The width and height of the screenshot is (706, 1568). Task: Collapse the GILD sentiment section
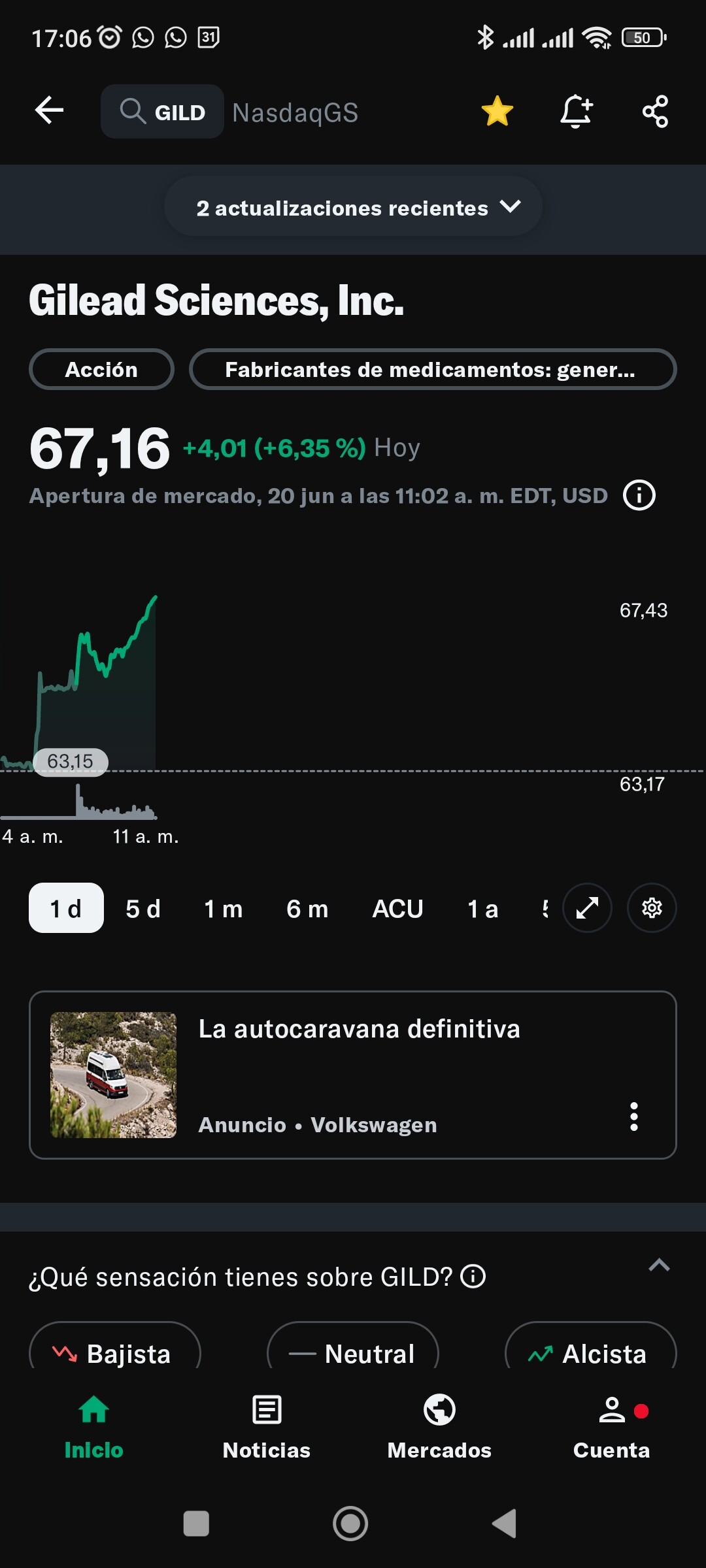pyautogui.click(x=658, y=1266)
